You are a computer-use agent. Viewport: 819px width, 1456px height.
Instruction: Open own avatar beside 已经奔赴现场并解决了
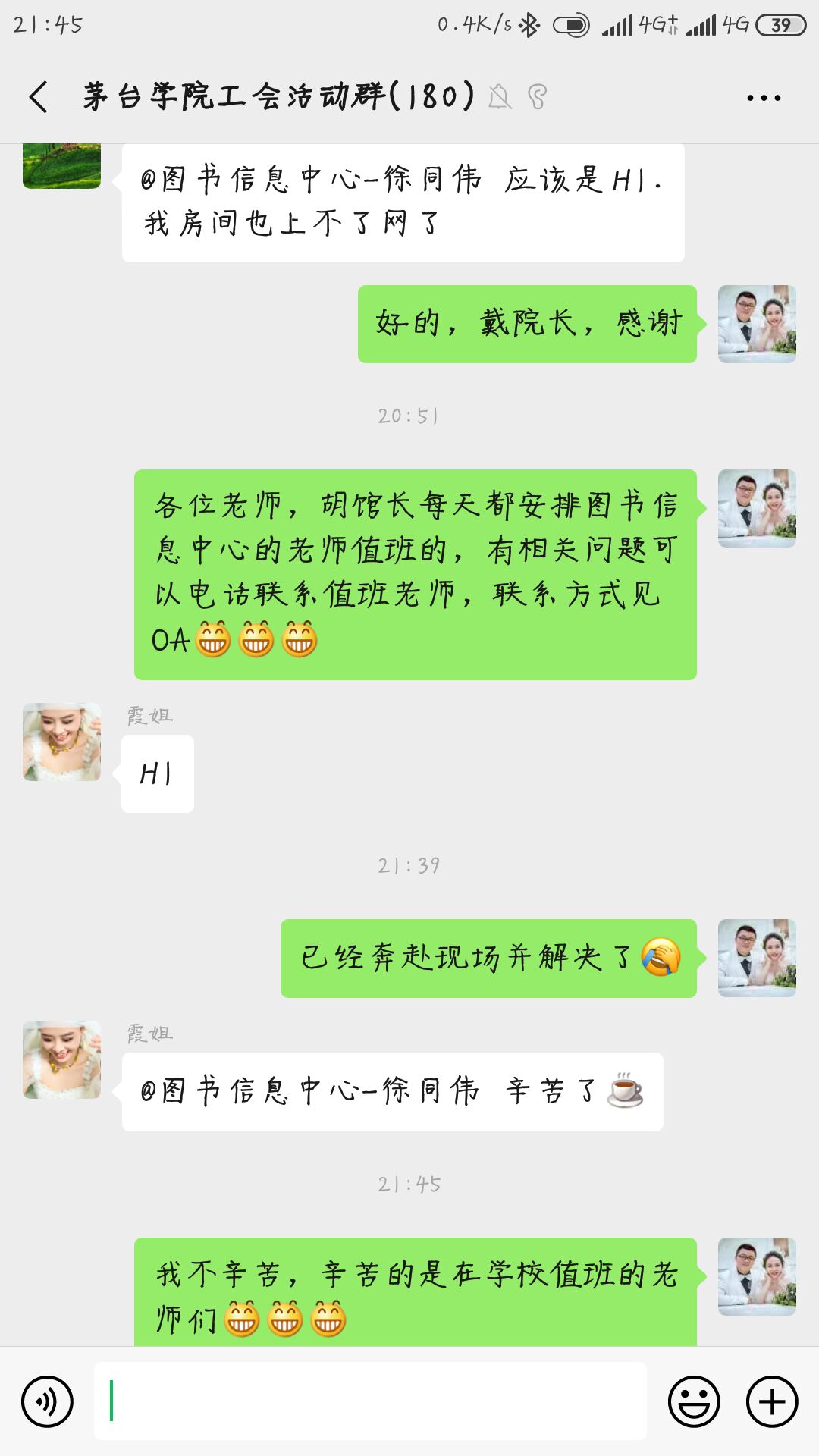[x=757, y=958]
